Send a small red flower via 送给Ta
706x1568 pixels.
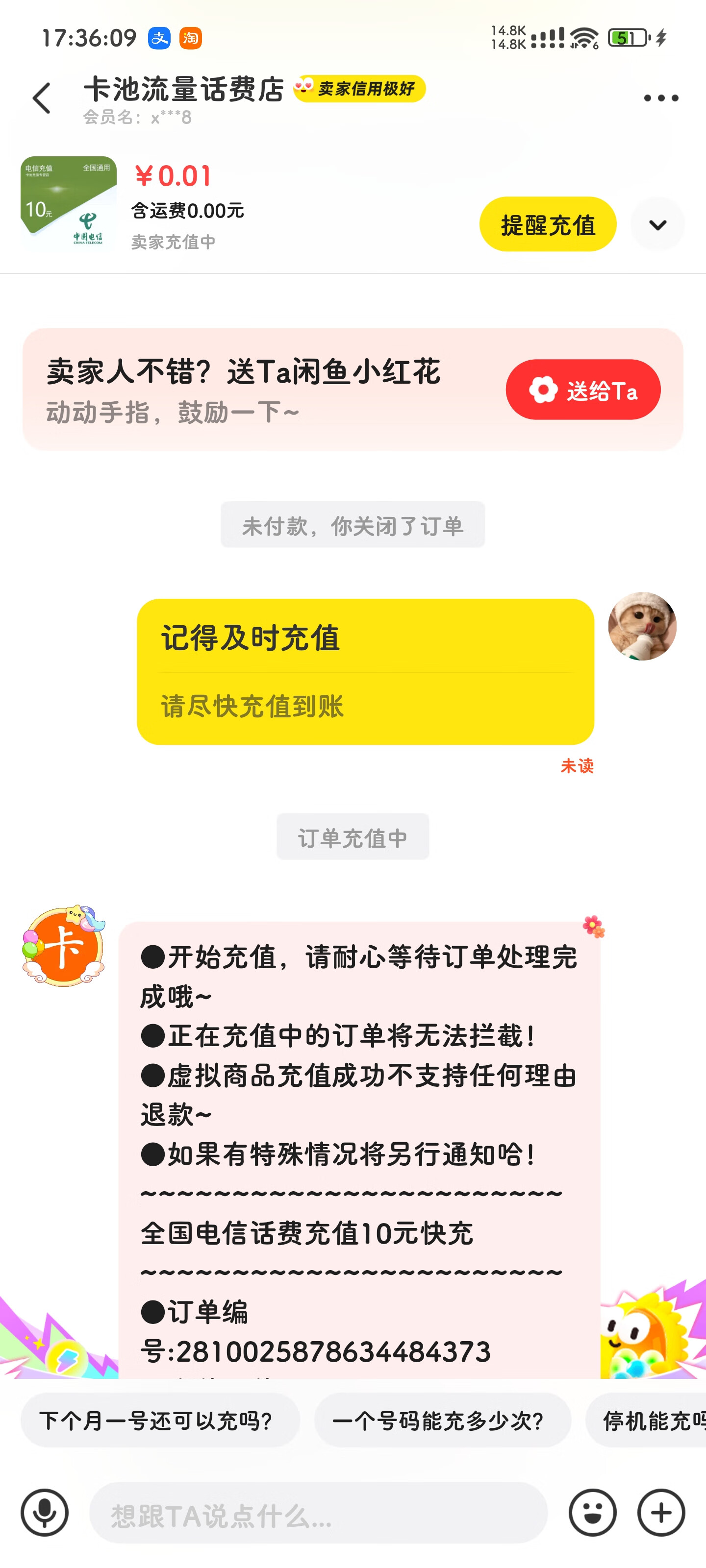point(582,390)
